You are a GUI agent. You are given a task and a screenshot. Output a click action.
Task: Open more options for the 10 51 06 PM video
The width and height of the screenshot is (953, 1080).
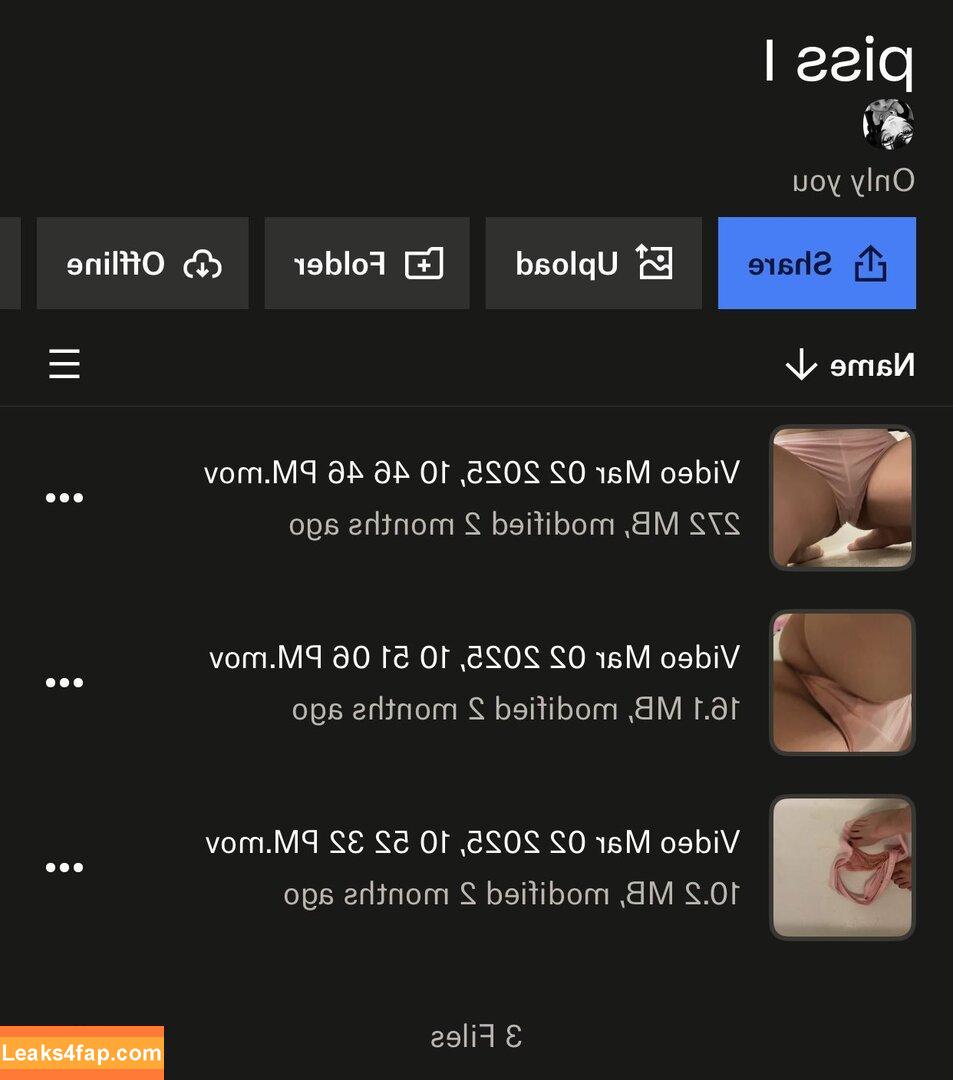[x=64, y=683]
